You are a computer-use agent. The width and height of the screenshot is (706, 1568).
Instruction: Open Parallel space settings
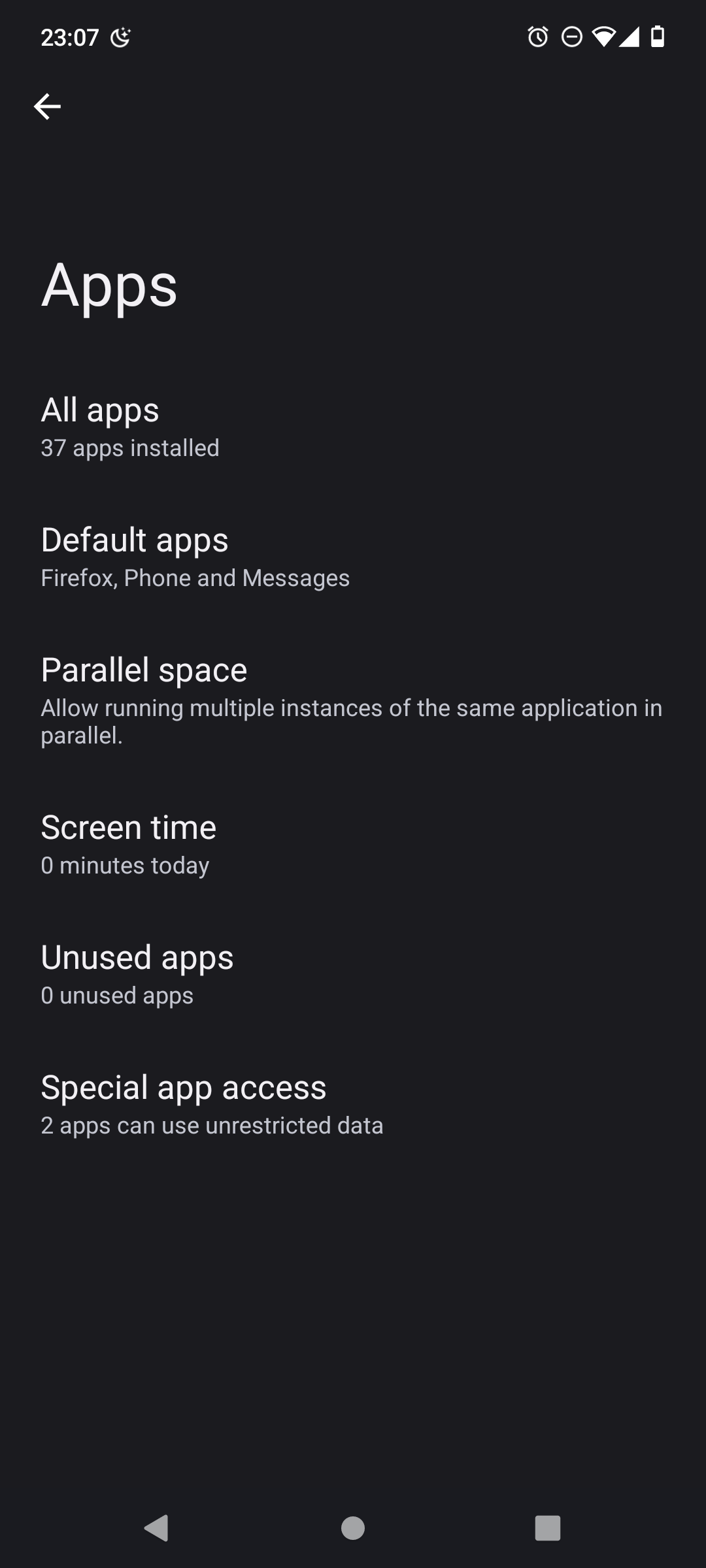(x=353, y=701)
